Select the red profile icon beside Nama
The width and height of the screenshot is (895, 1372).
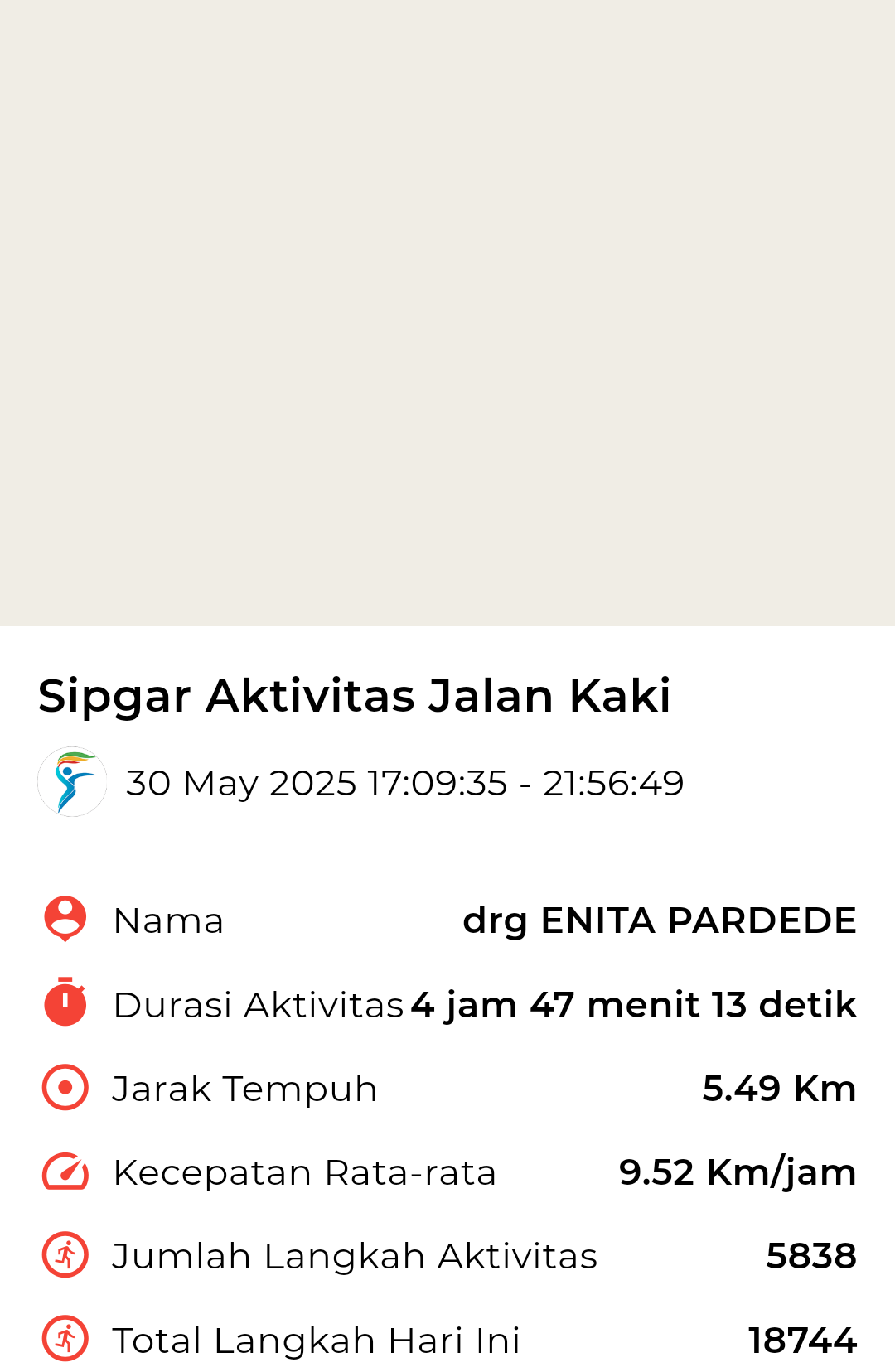65,920
